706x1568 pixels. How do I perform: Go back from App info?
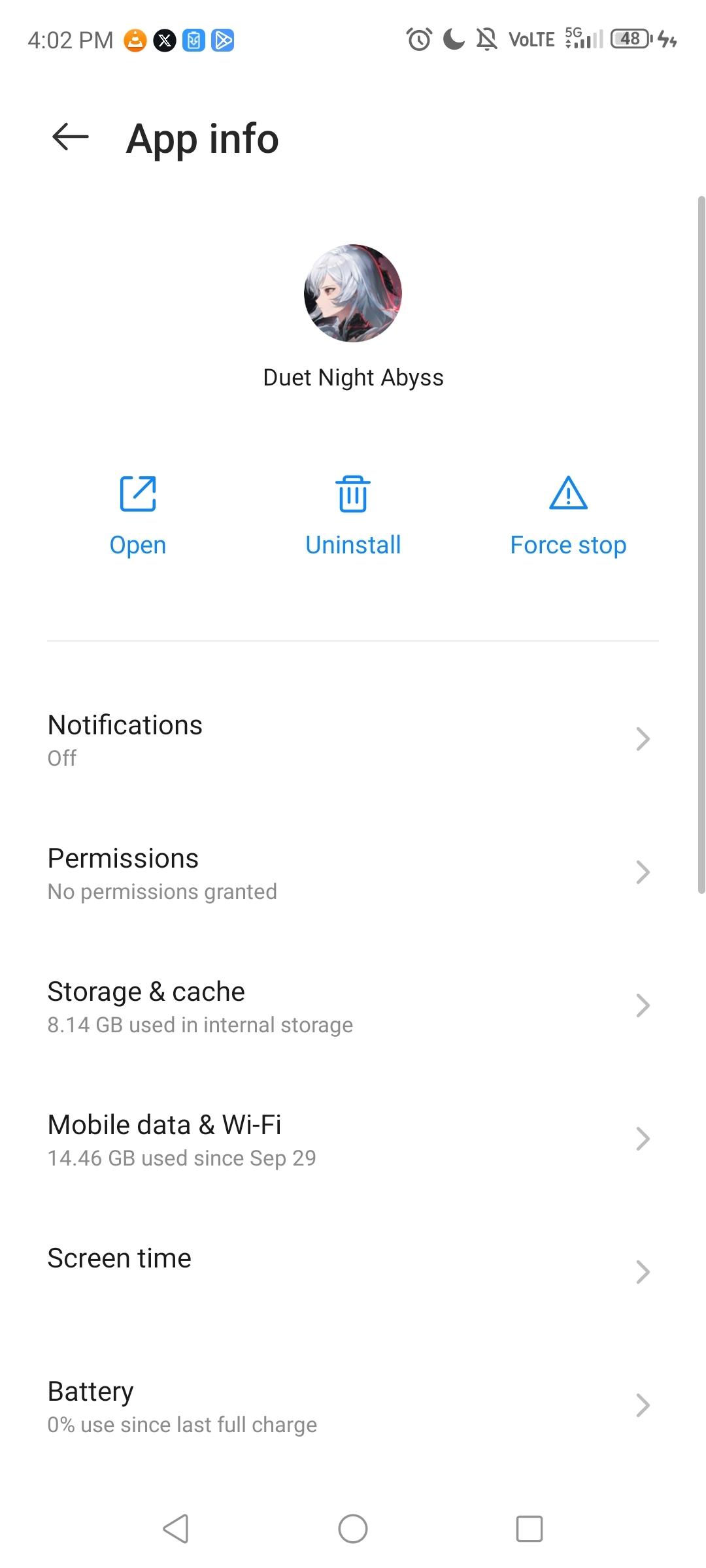coord(71,137)
